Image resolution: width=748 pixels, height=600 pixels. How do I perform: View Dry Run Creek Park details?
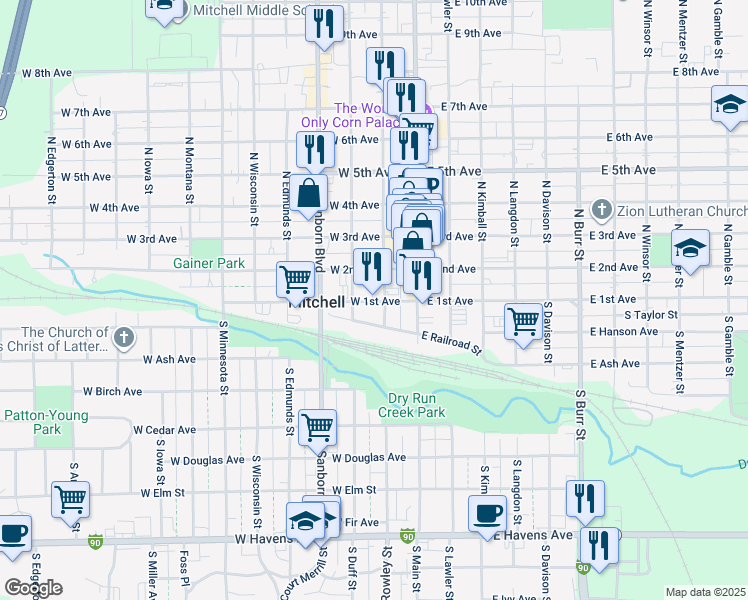[x=417, y=405]
